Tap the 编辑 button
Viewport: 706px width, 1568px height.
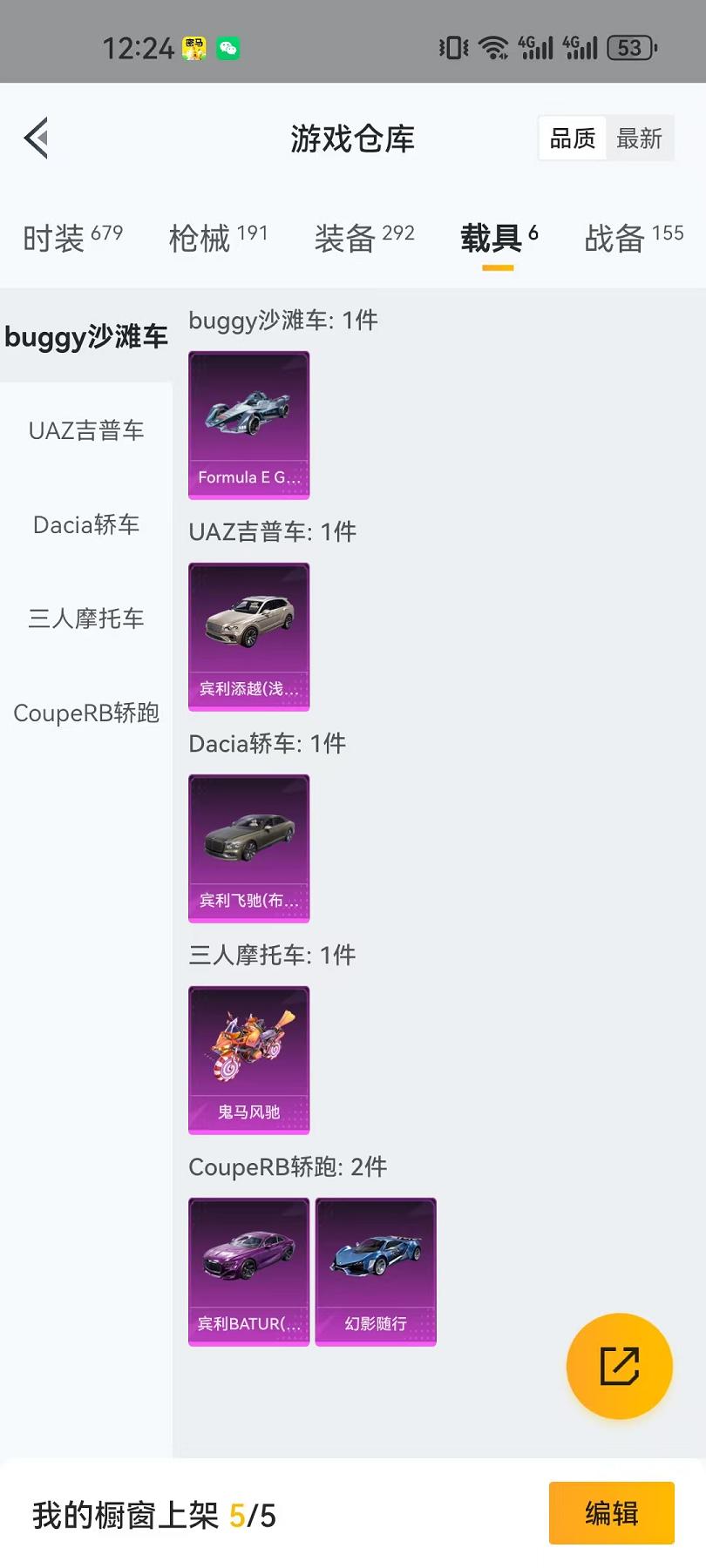(x=611, y=1513)
